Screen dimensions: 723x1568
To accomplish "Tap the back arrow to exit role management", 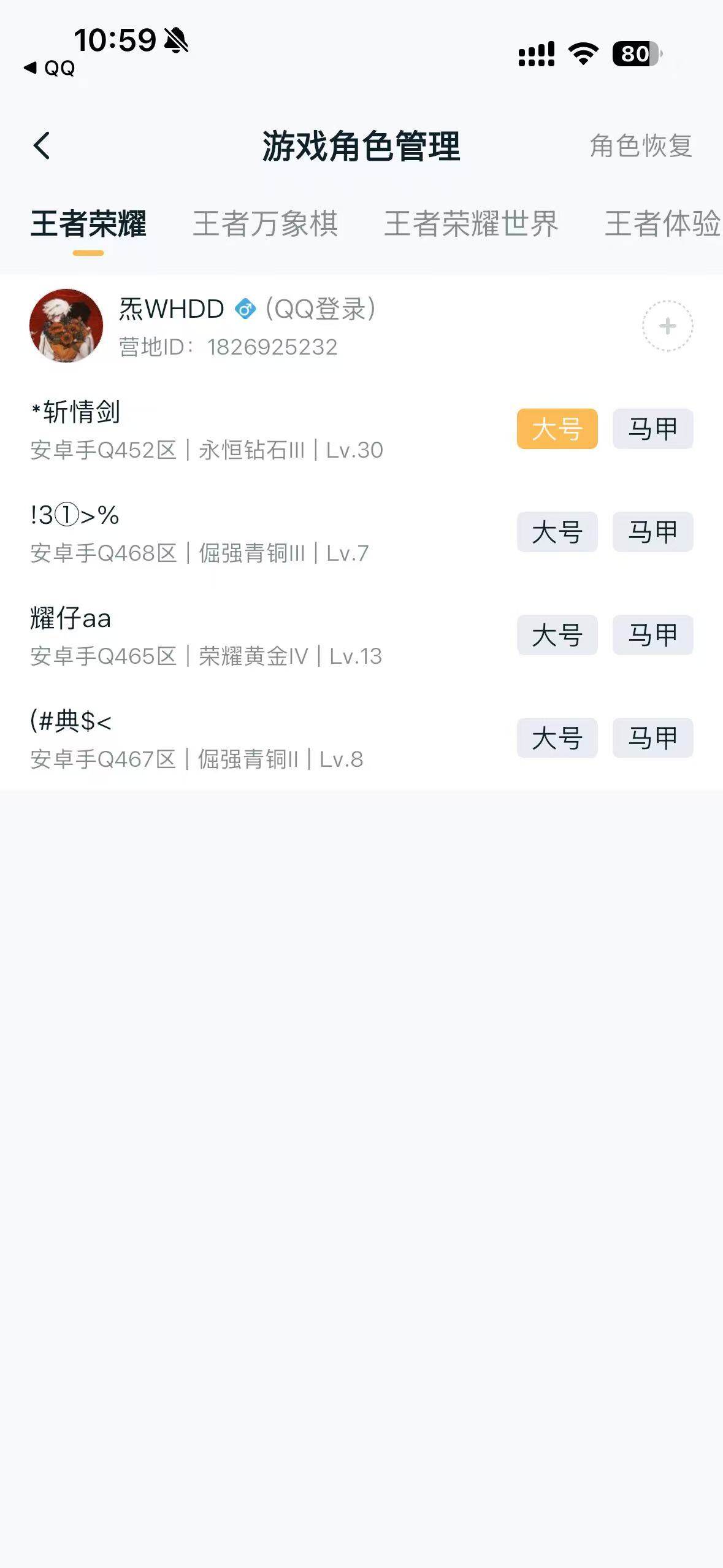I will (42, 146).
